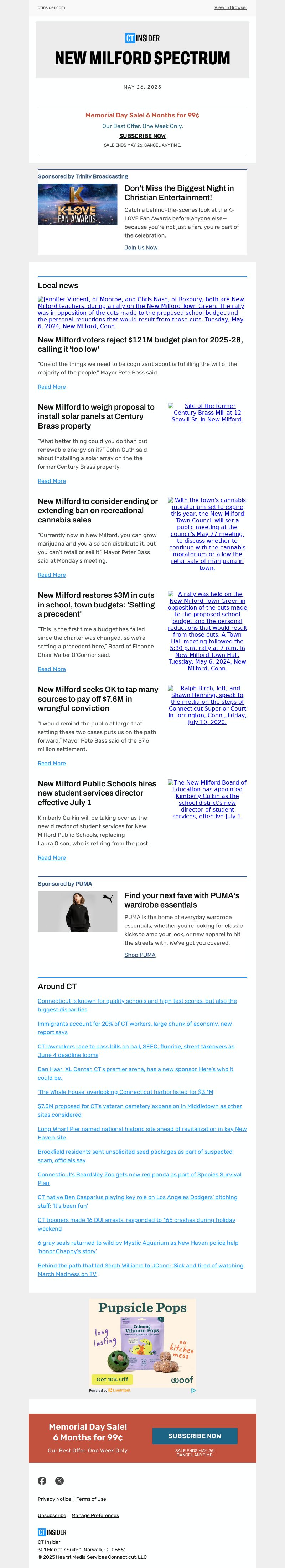Open Terms of Use
Viewport: 285px width, 1568px height.
pyautogui.click(x=91, y=1499)
